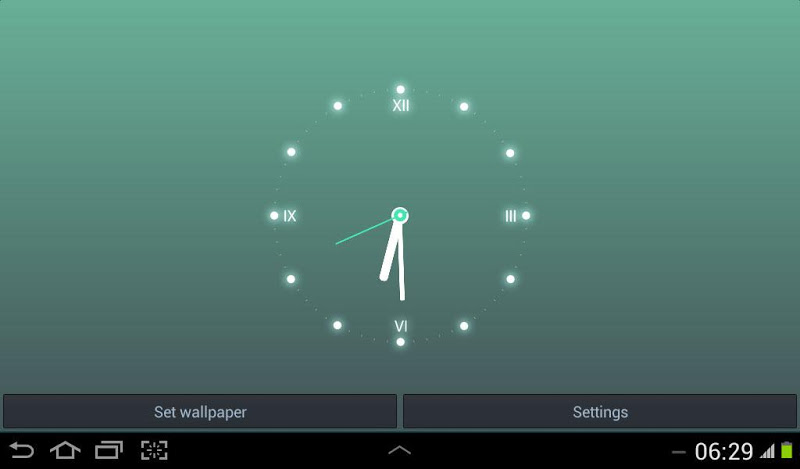Open the recent apps view
The image size is (800, 469).
click(109, 450)
